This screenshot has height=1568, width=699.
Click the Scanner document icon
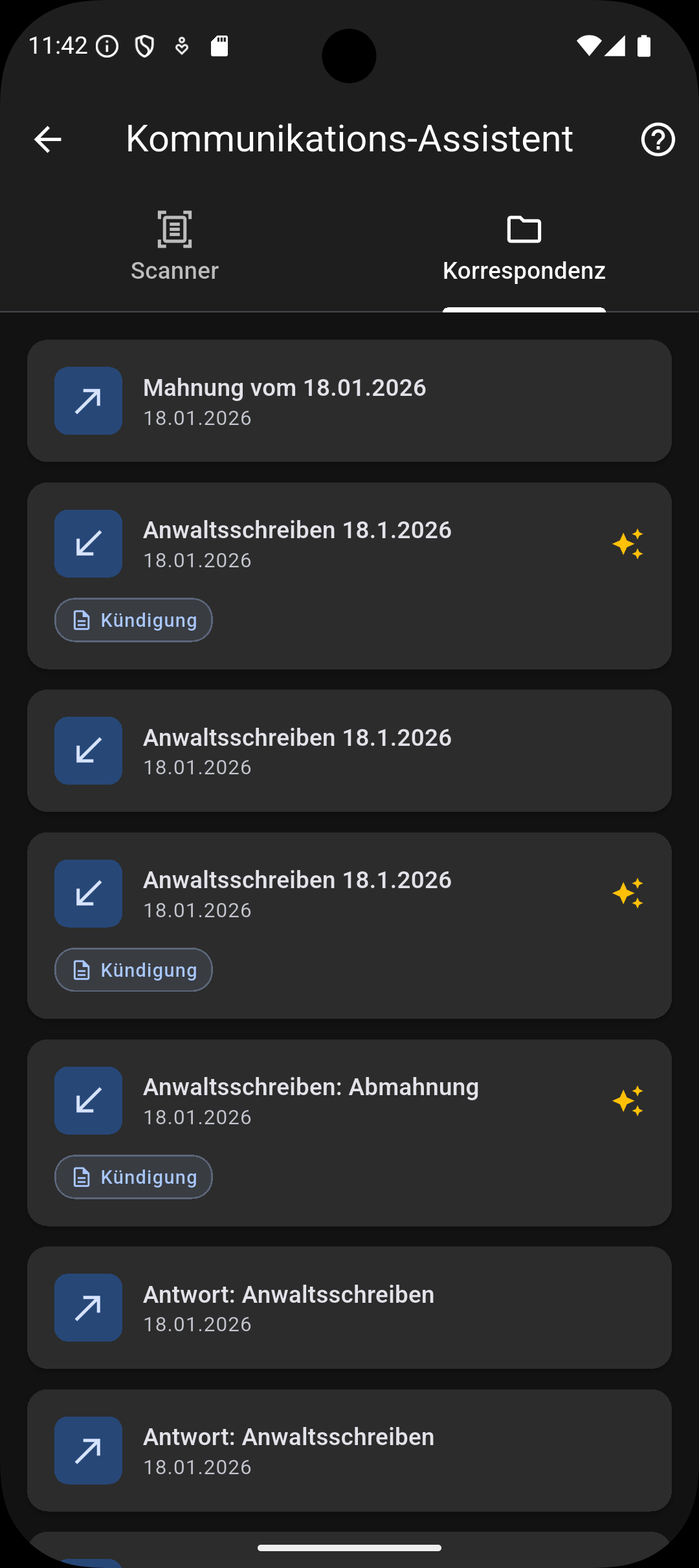click(173, 229)
